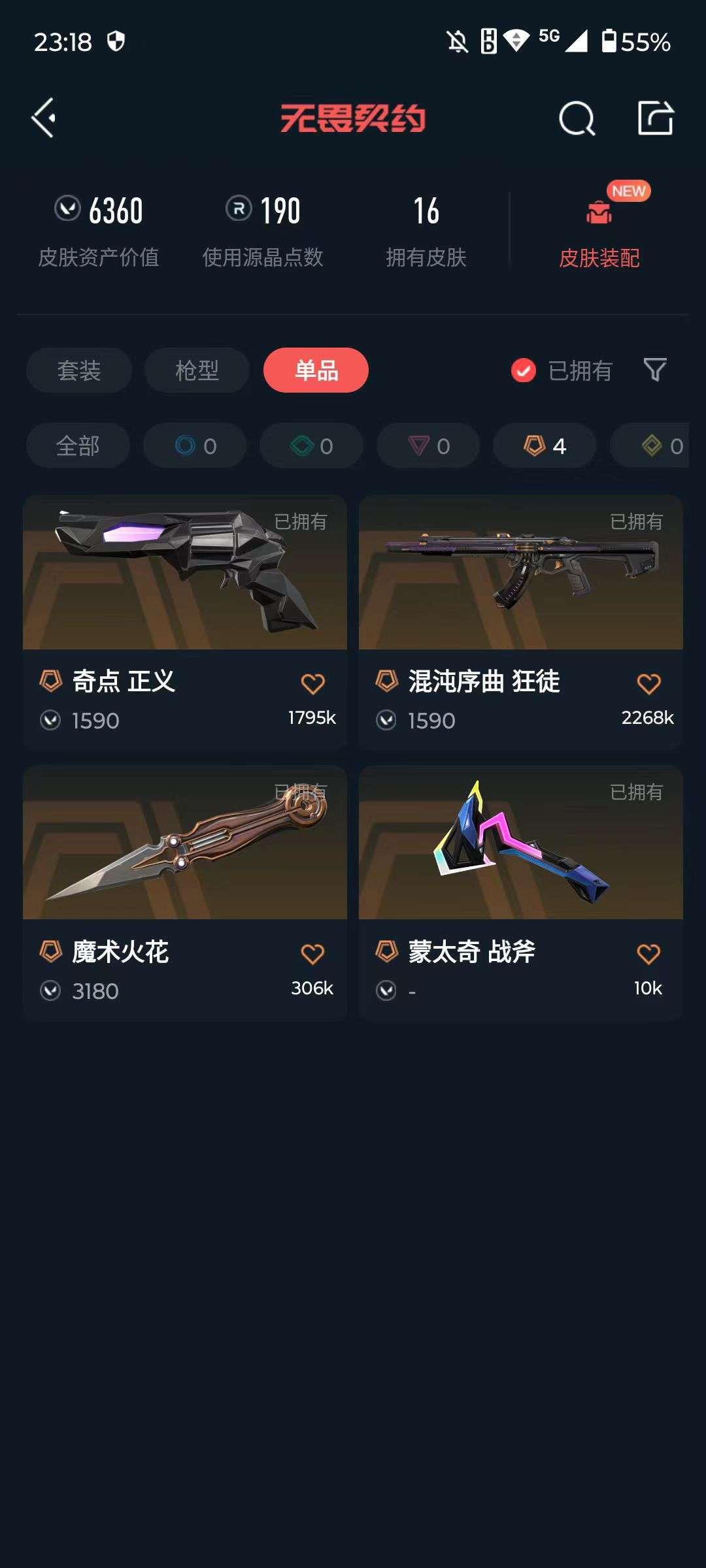The height and width of the screenshot is (1568, 706).
Task: Select the 单品 tab
Action: pyautogui.click(x=316, y=370)
